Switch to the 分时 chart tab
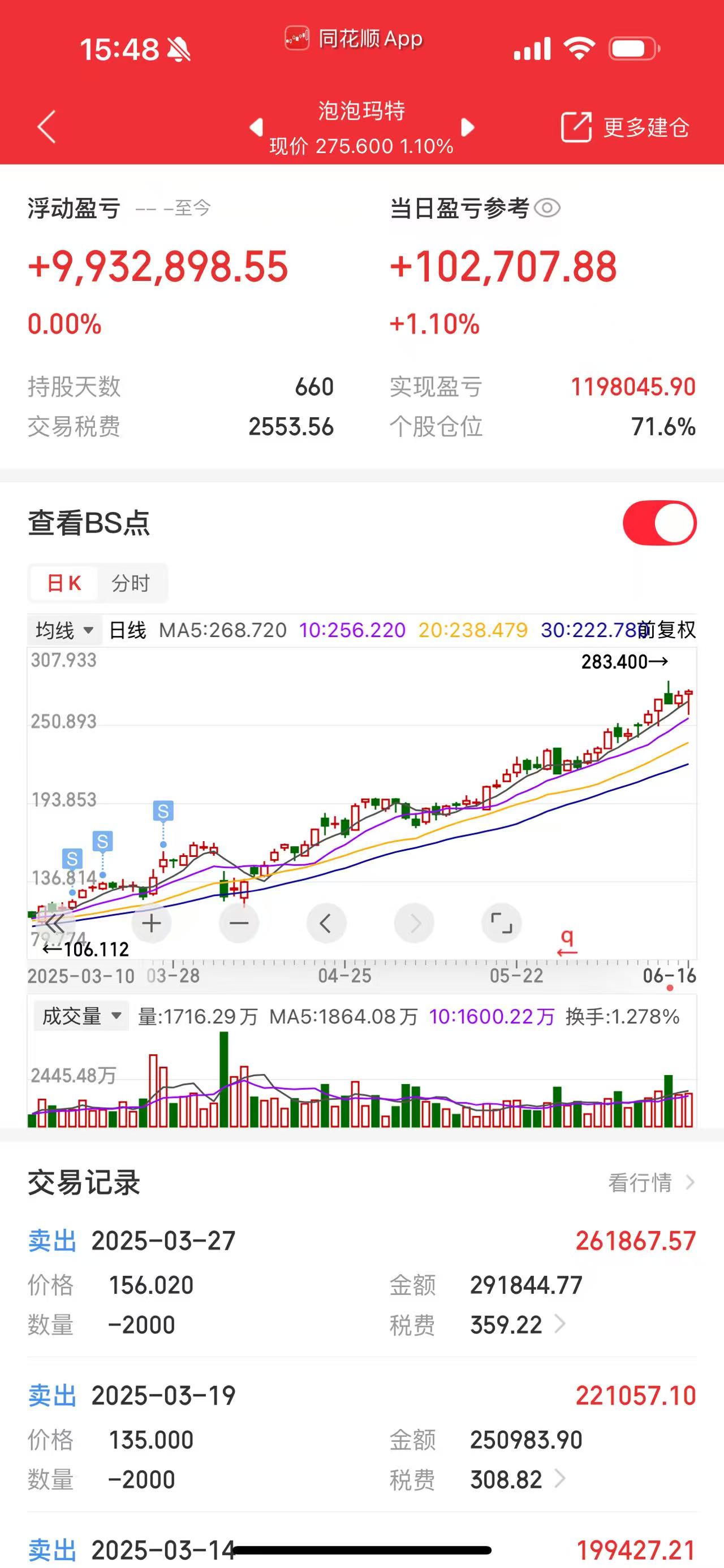 click(x=130, y=583)
